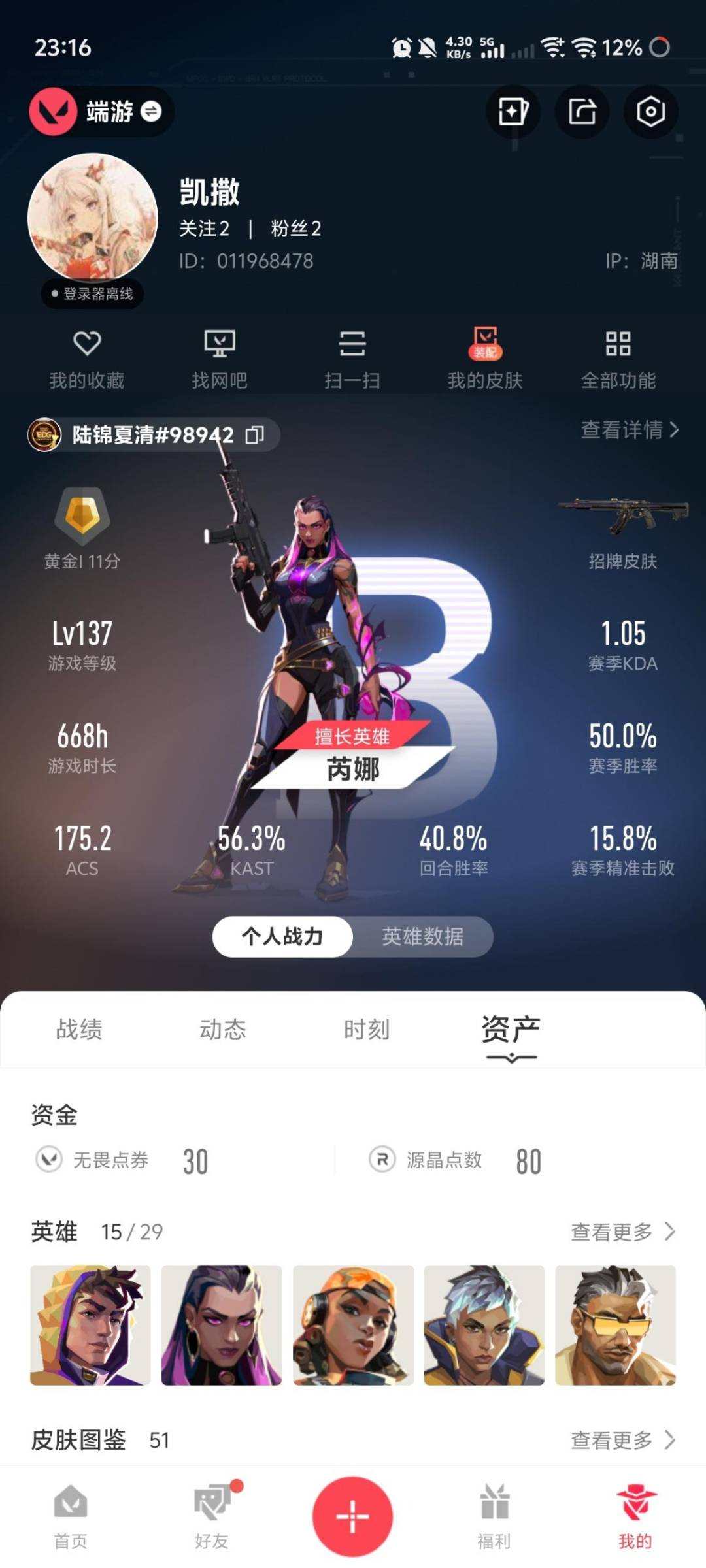Viewport: 706px width, 1568px height.
Task: Open the 找网吧 internet cafe finder icon
Action: pos(221,356)
